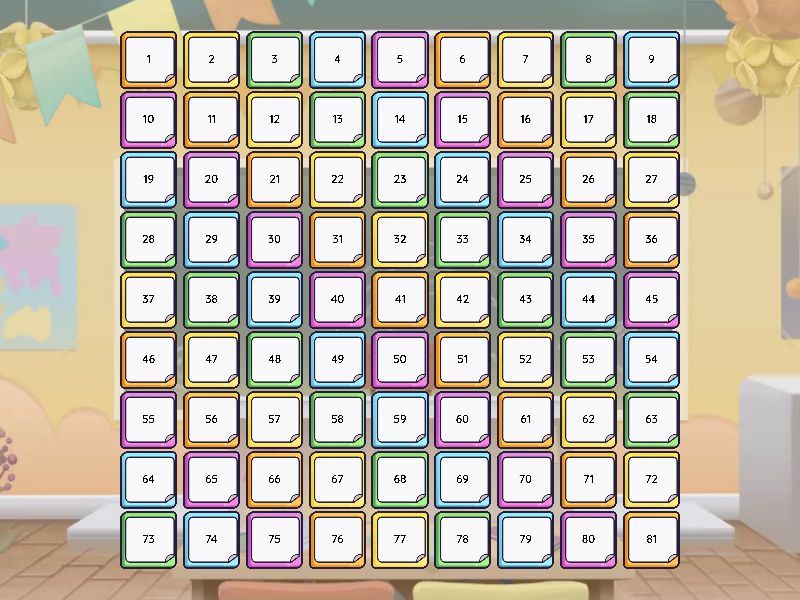Open tile number 20
The width and height of the screenshot is (800, 600).
point(211,180)
